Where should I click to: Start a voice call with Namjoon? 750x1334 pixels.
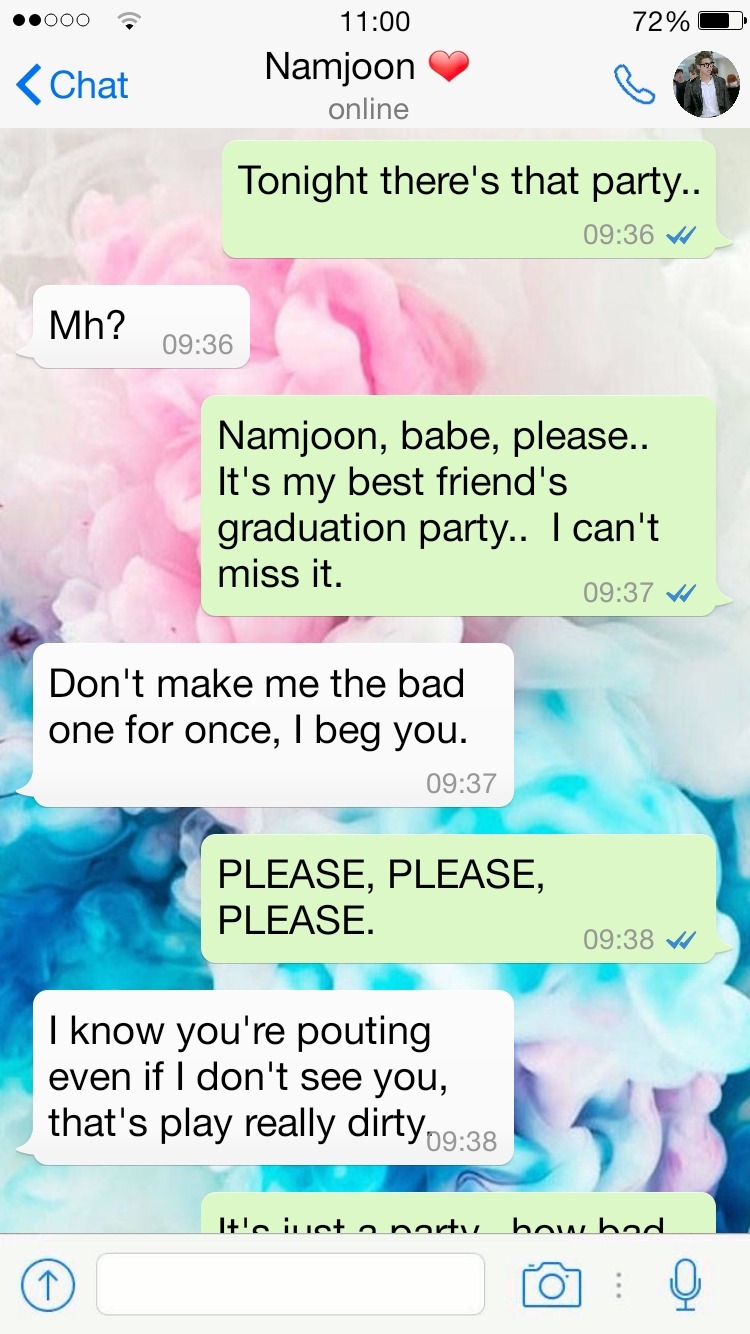click(x=634, y=85)
